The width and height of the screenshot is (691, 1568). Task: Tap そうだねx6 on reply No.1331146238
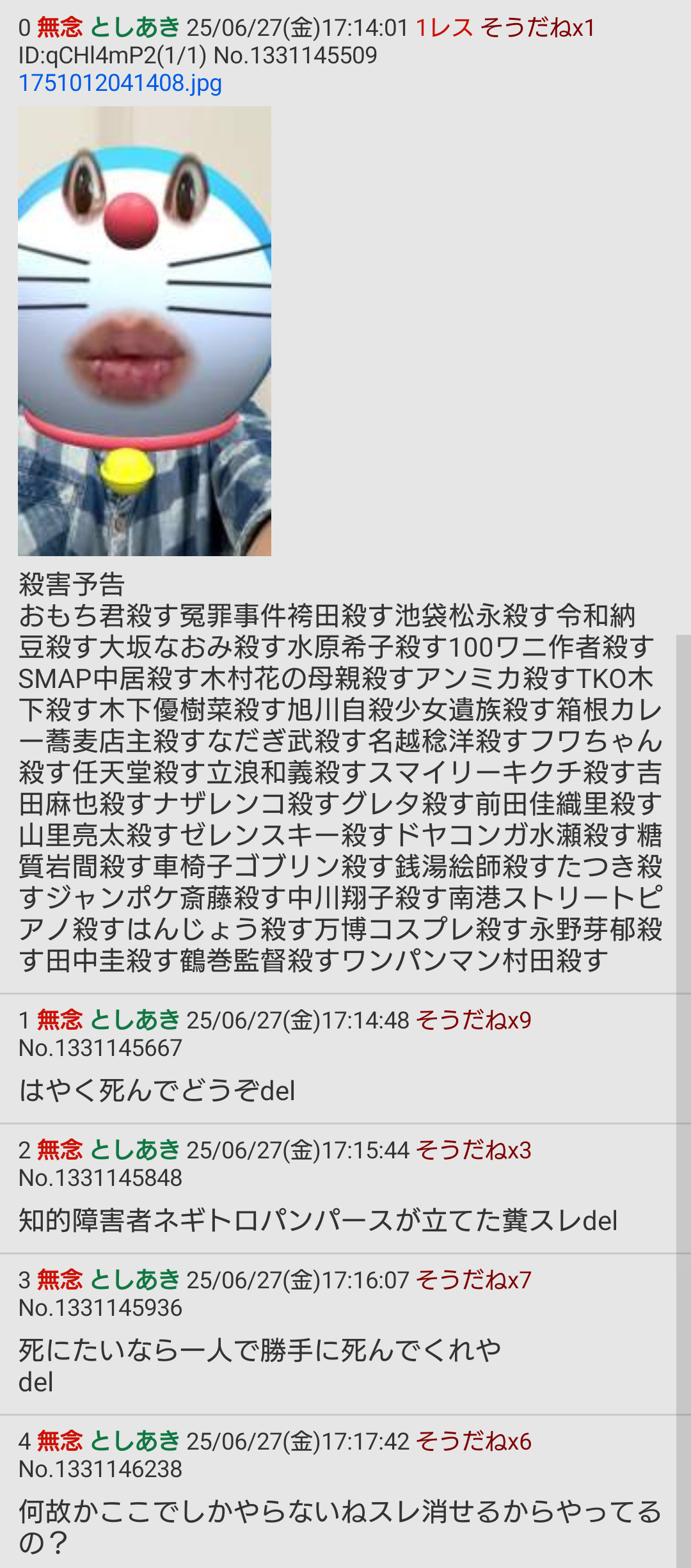point(473,1441)
